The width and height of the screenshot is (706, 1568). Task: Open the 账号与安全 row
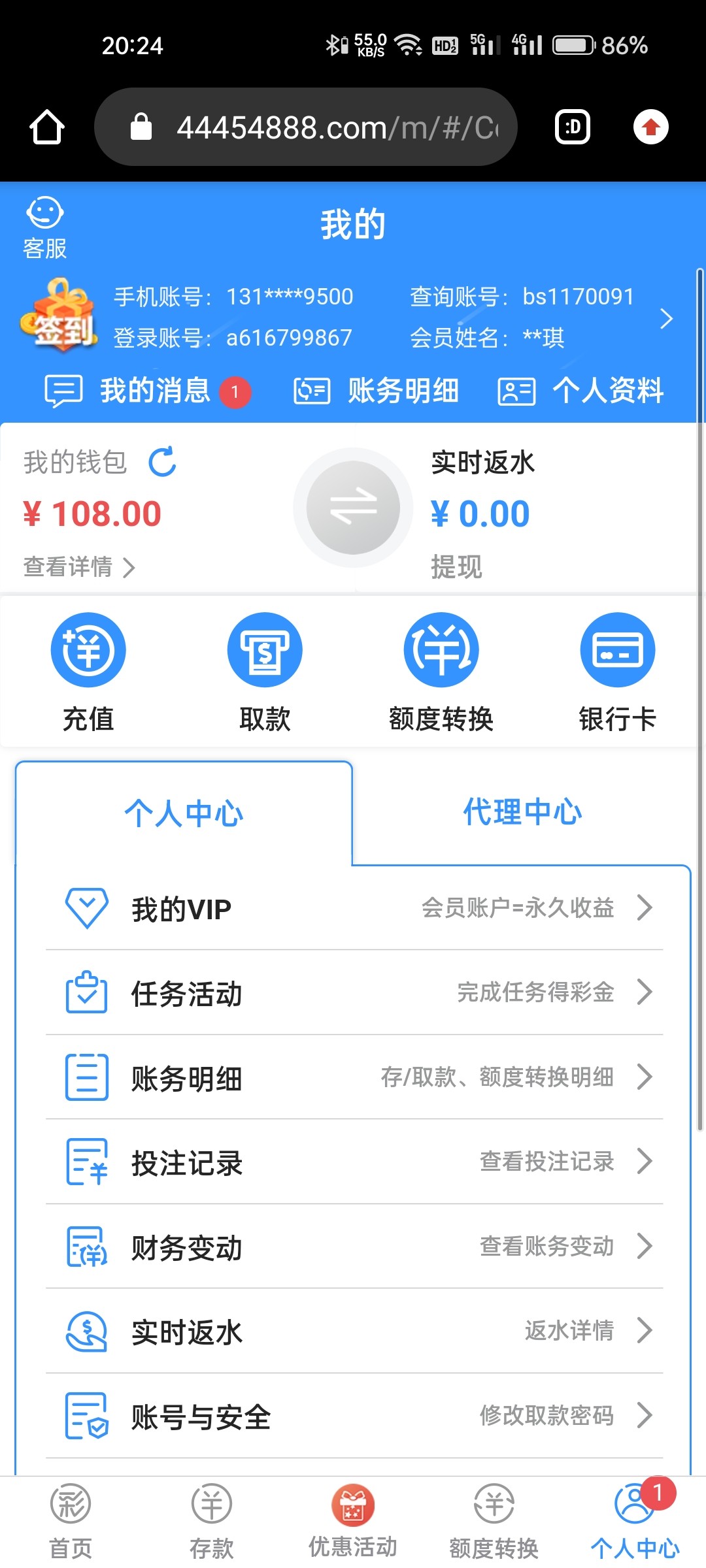(354, 1416)
